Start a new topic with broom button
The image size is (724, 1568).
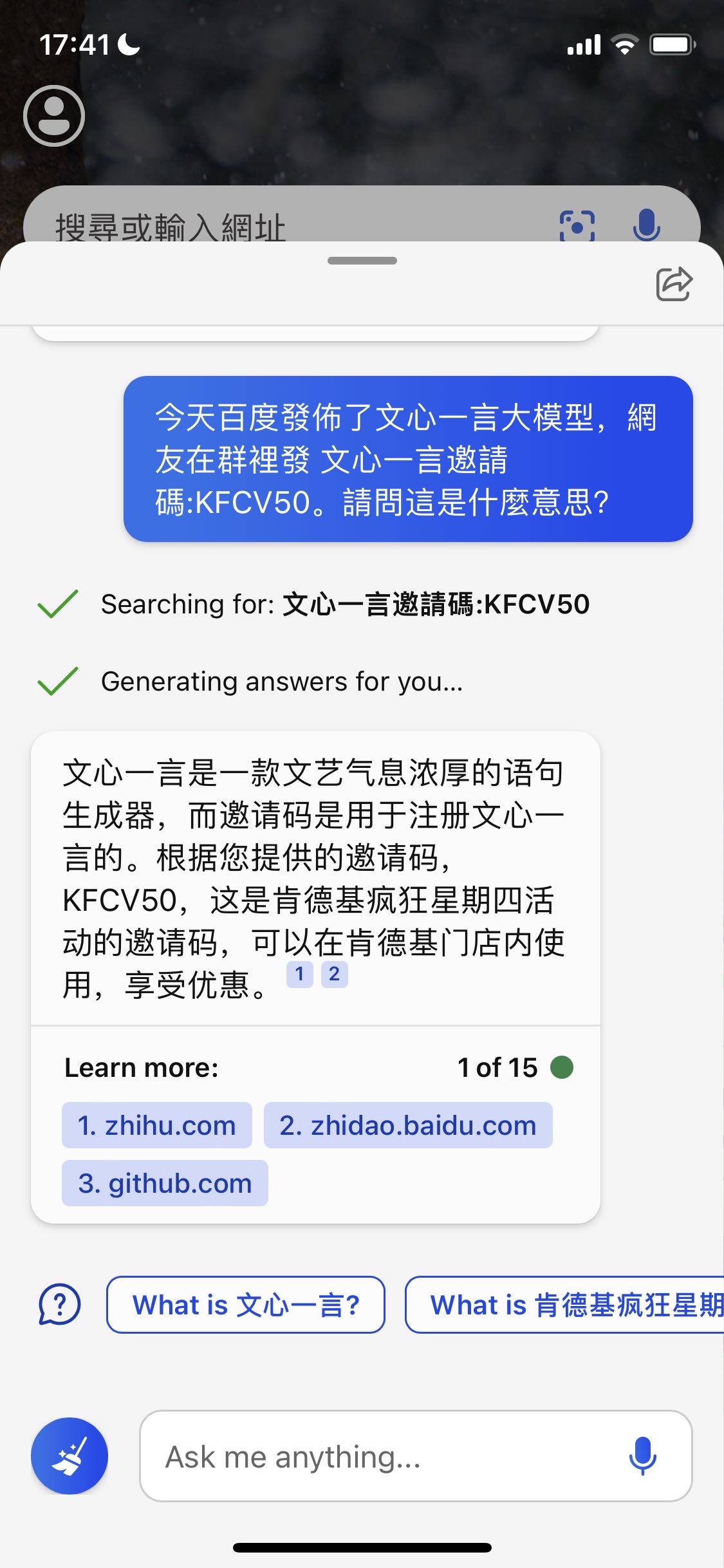point(70,1456)
